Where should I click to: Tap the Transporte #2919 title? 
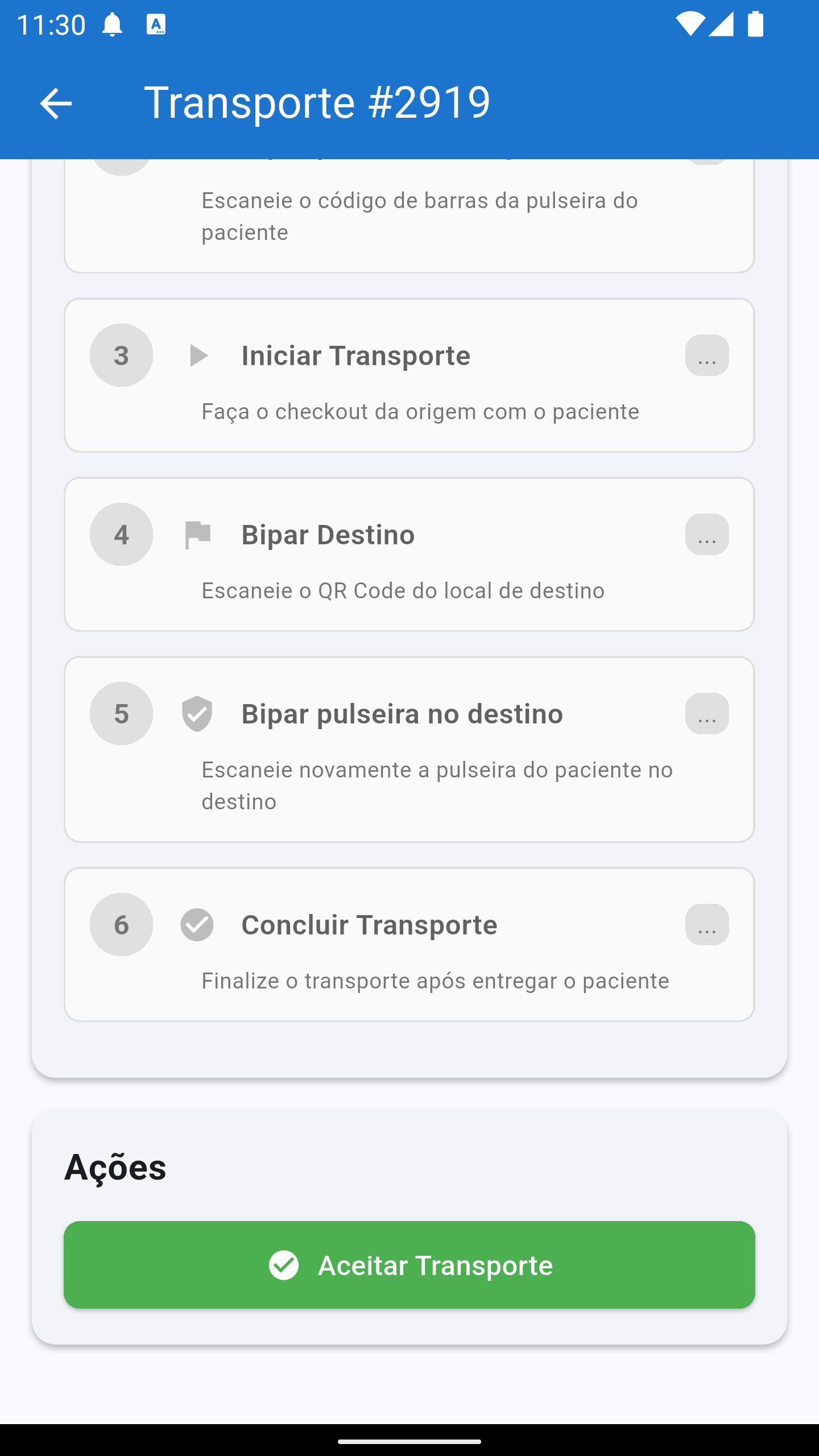318,101
